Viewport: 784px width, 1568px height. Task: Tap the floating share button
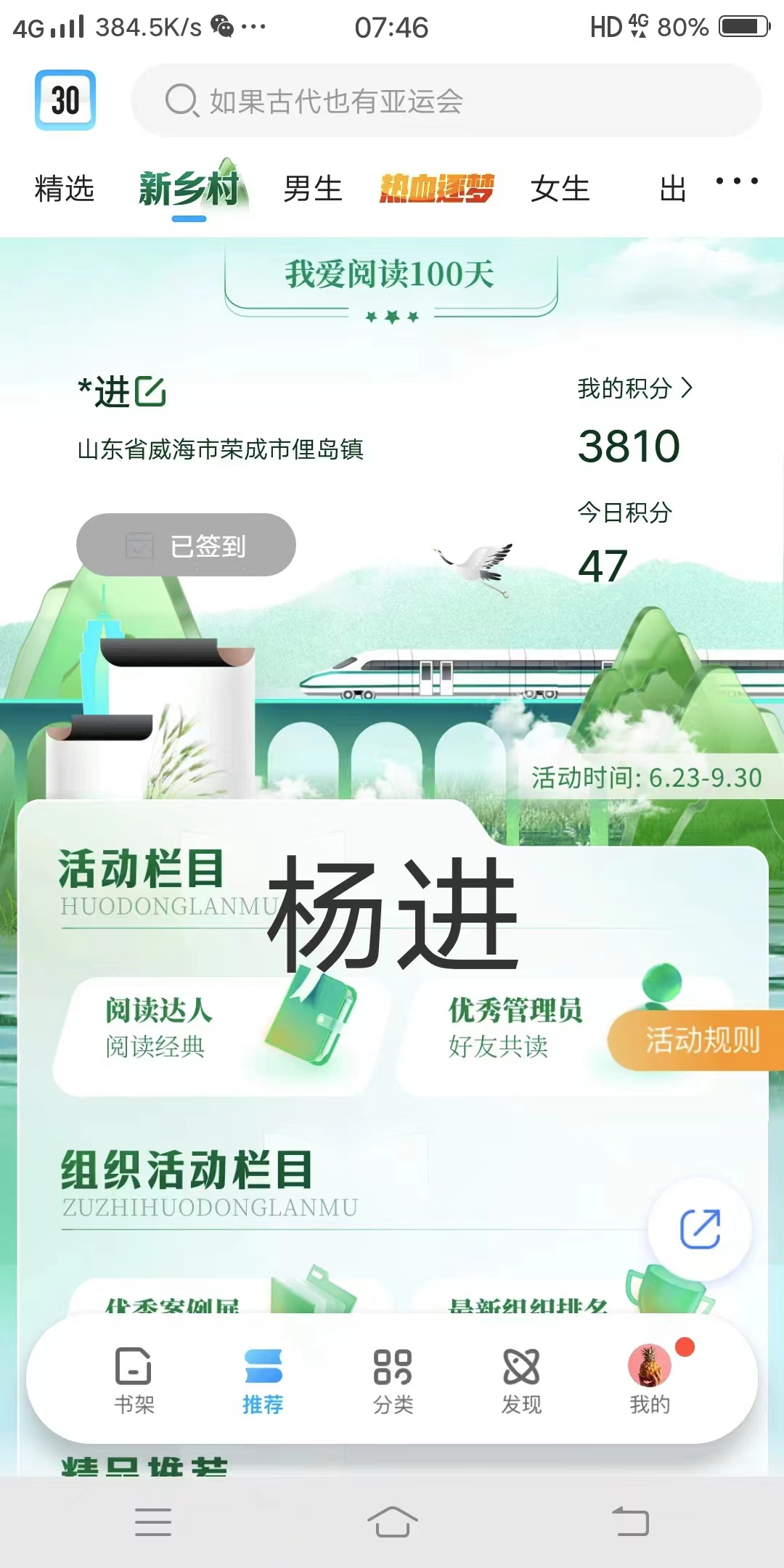point(700,1229)
